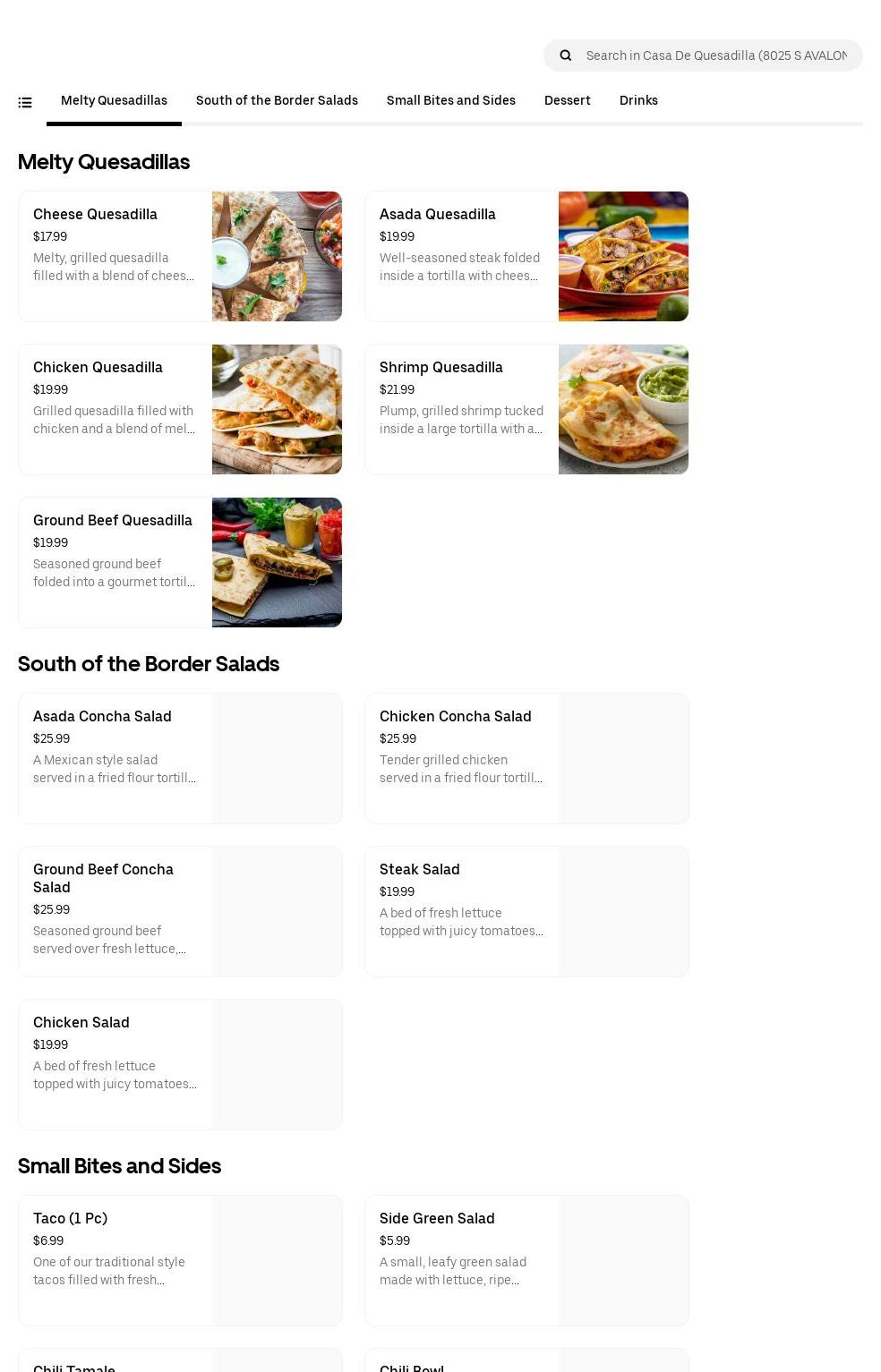View the Chicken Concha Salad
Image resolution: width=881 pixels, height=1372 pixels.
pyautogui.click(x=526, y=758)
